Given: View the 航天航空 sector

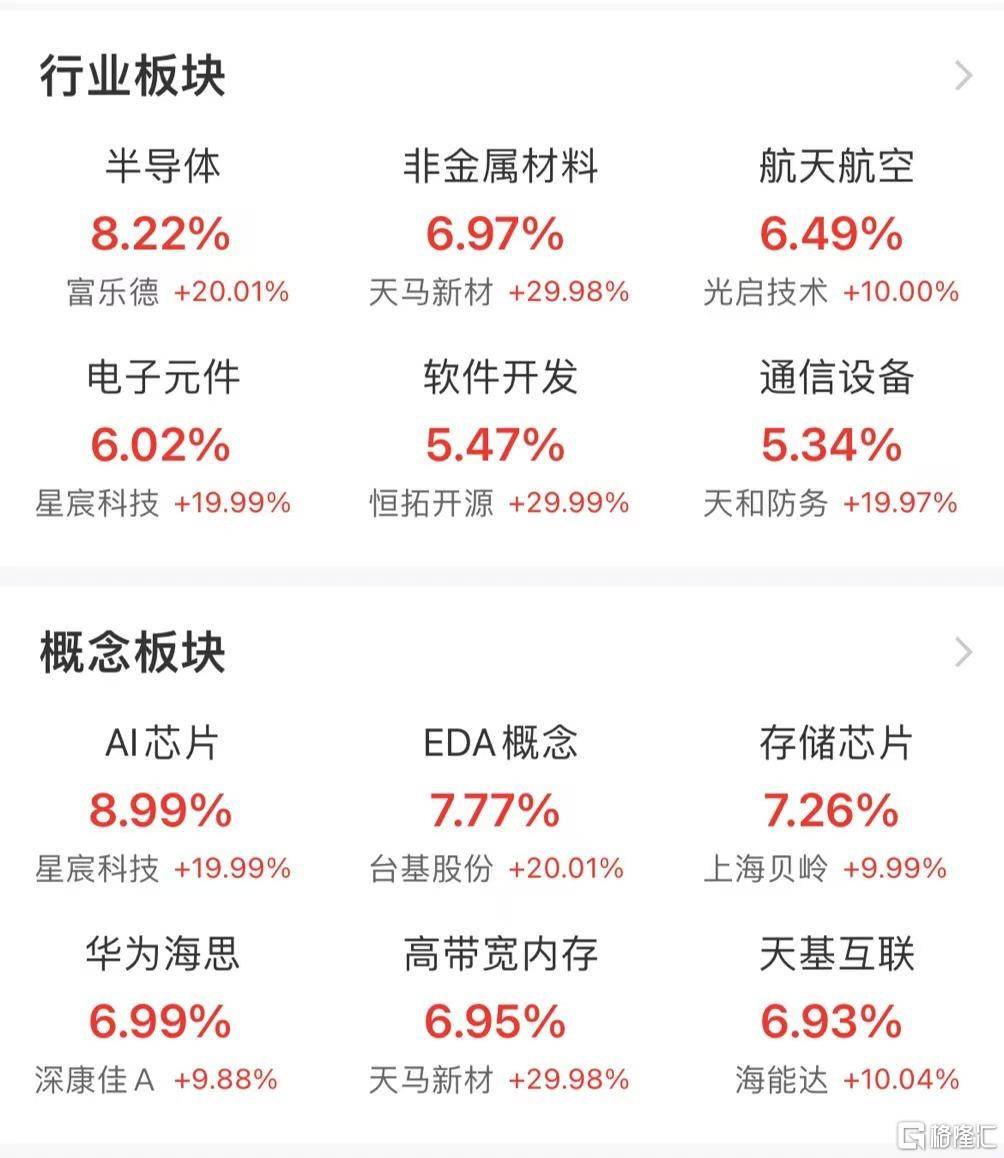Looking at the screenshot, I should (833, 232).
